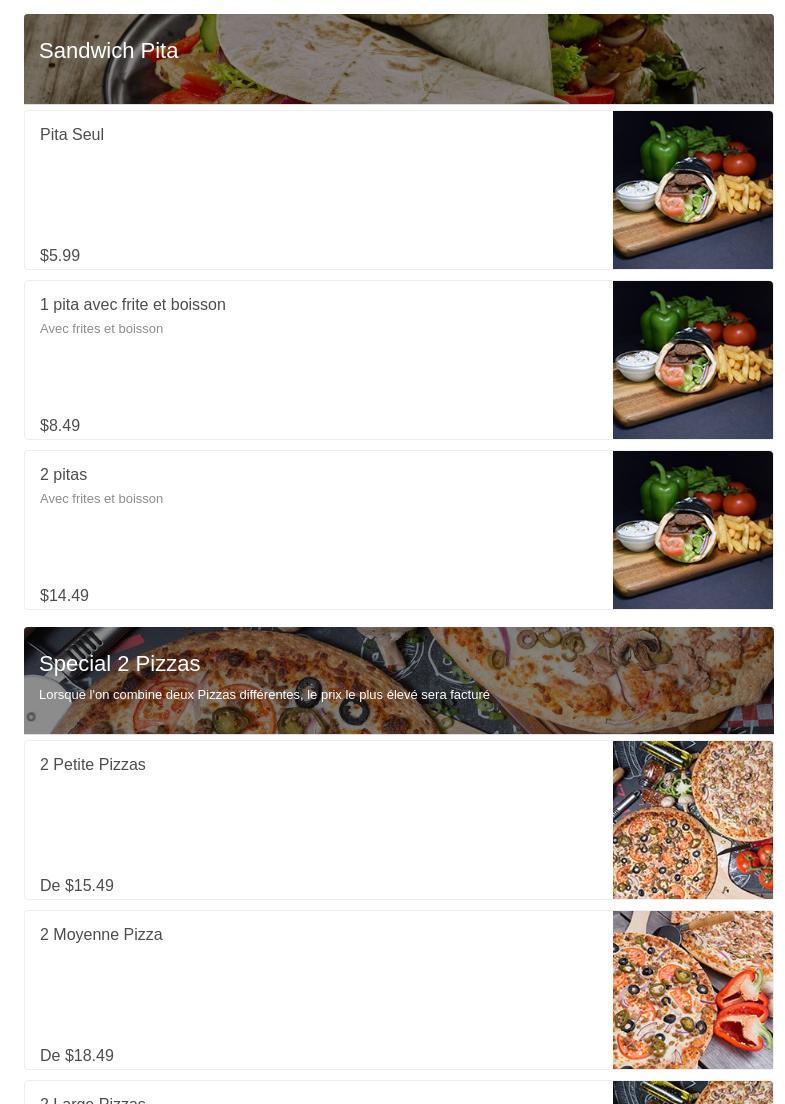Open the 2 Large Pizzas item
785x1104 pixels.
[x=318, y=1094]
